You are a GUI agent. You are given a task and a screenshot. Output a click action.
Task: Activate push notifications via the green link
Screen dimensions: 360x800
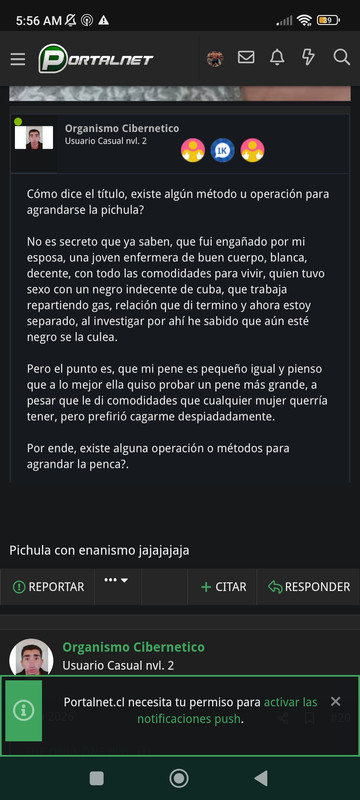click(227, 711)
